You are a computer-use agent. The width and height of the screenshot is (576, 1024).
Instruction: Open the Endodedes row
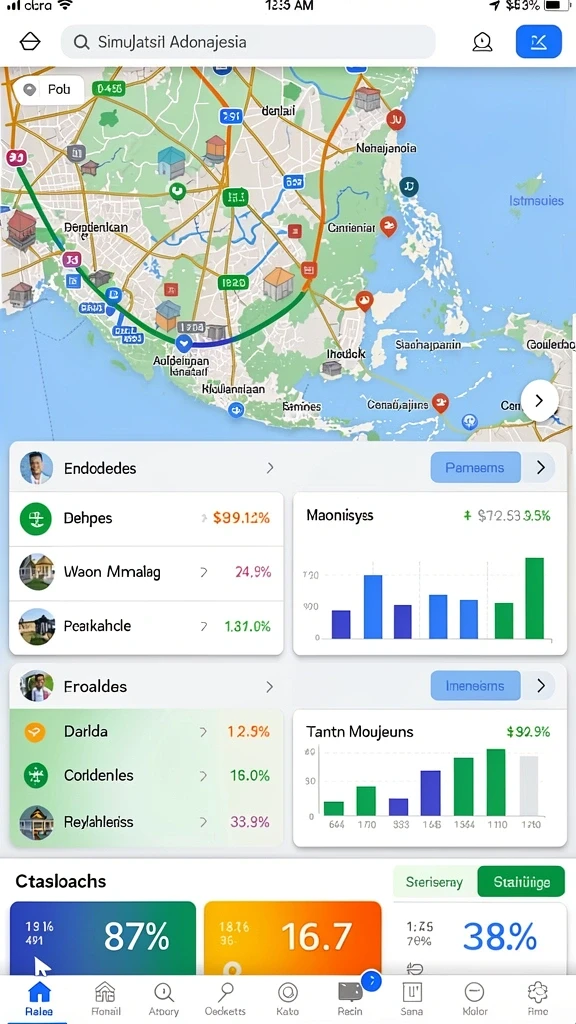[146, 468]
